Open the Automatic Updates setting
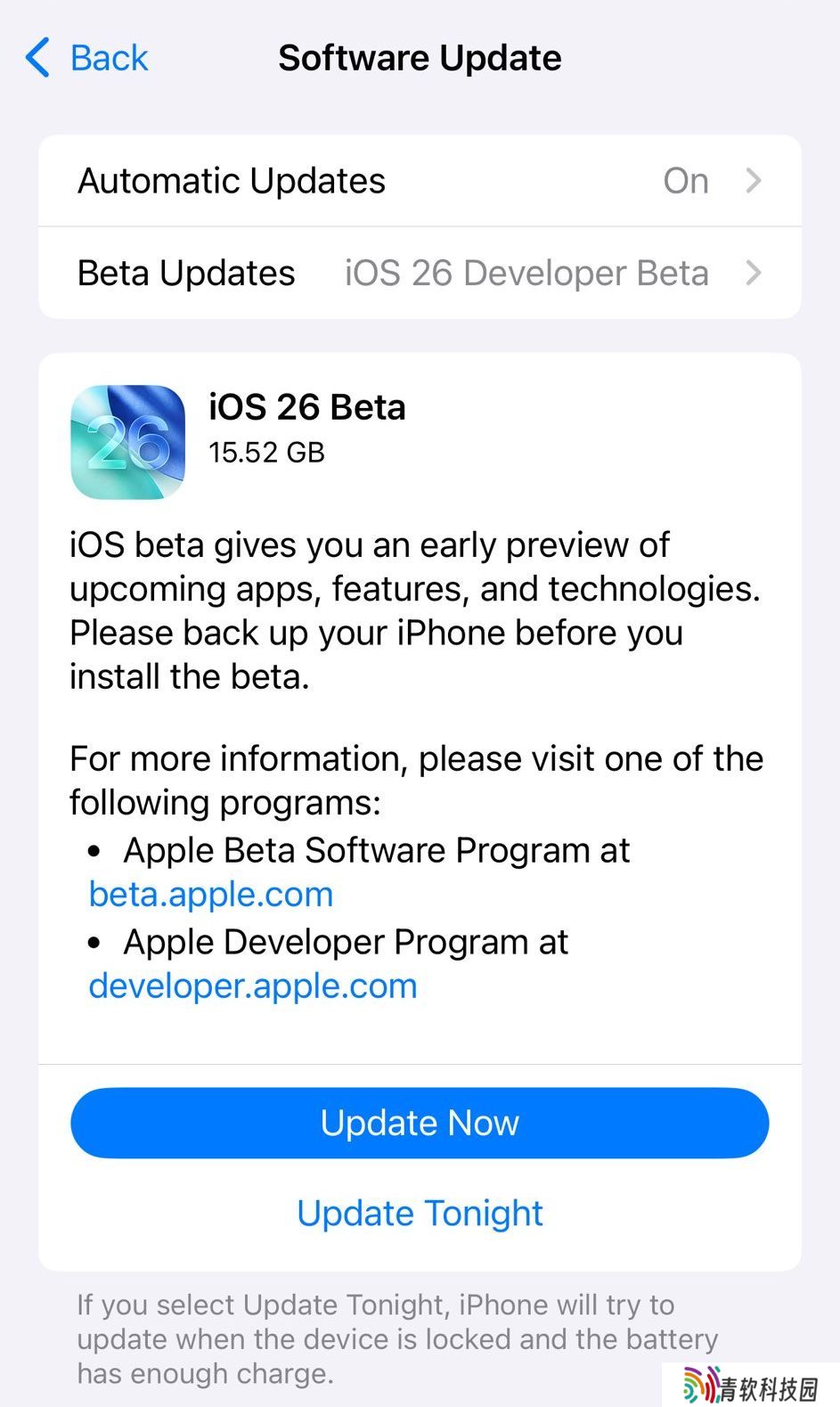840x1407 pixels. coord(420,181)
